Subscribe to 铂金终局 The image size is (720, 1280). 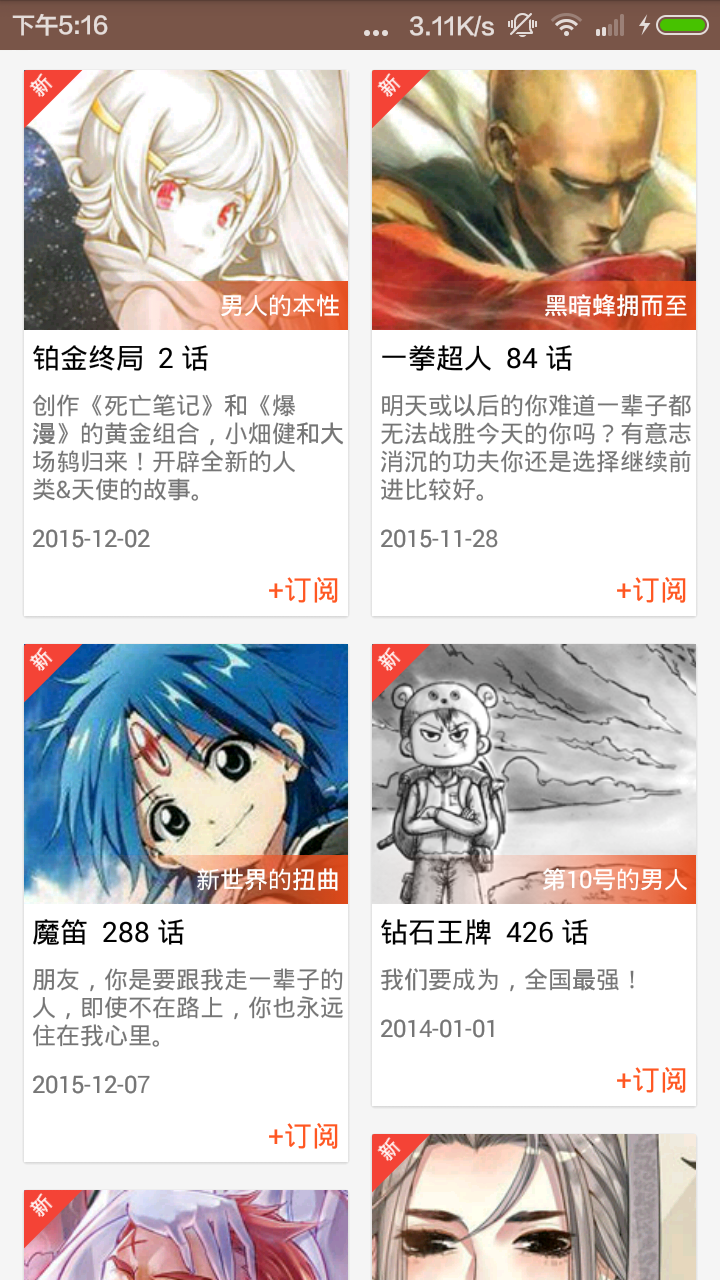303,590
